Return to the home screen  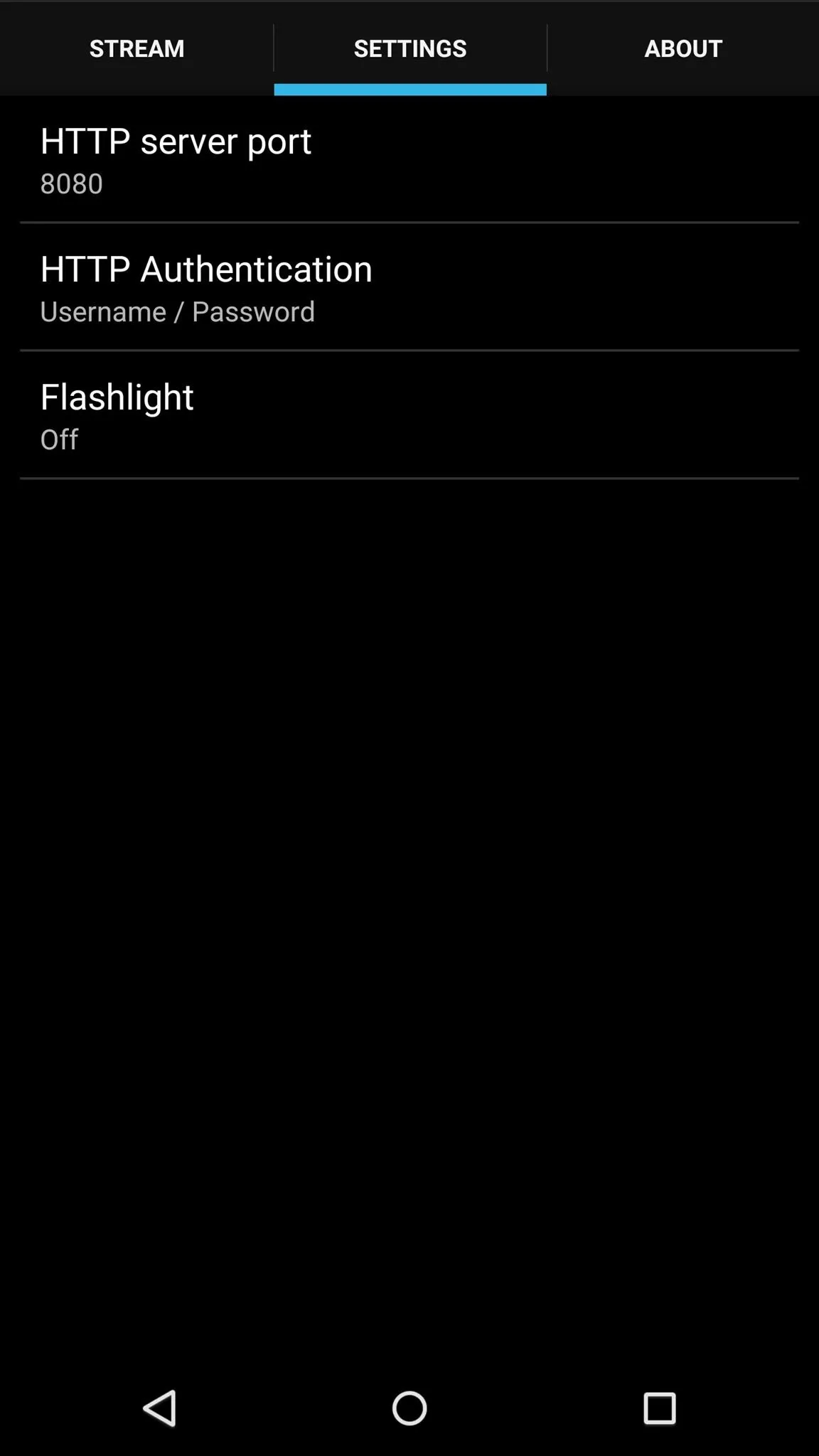[409, 1408]
